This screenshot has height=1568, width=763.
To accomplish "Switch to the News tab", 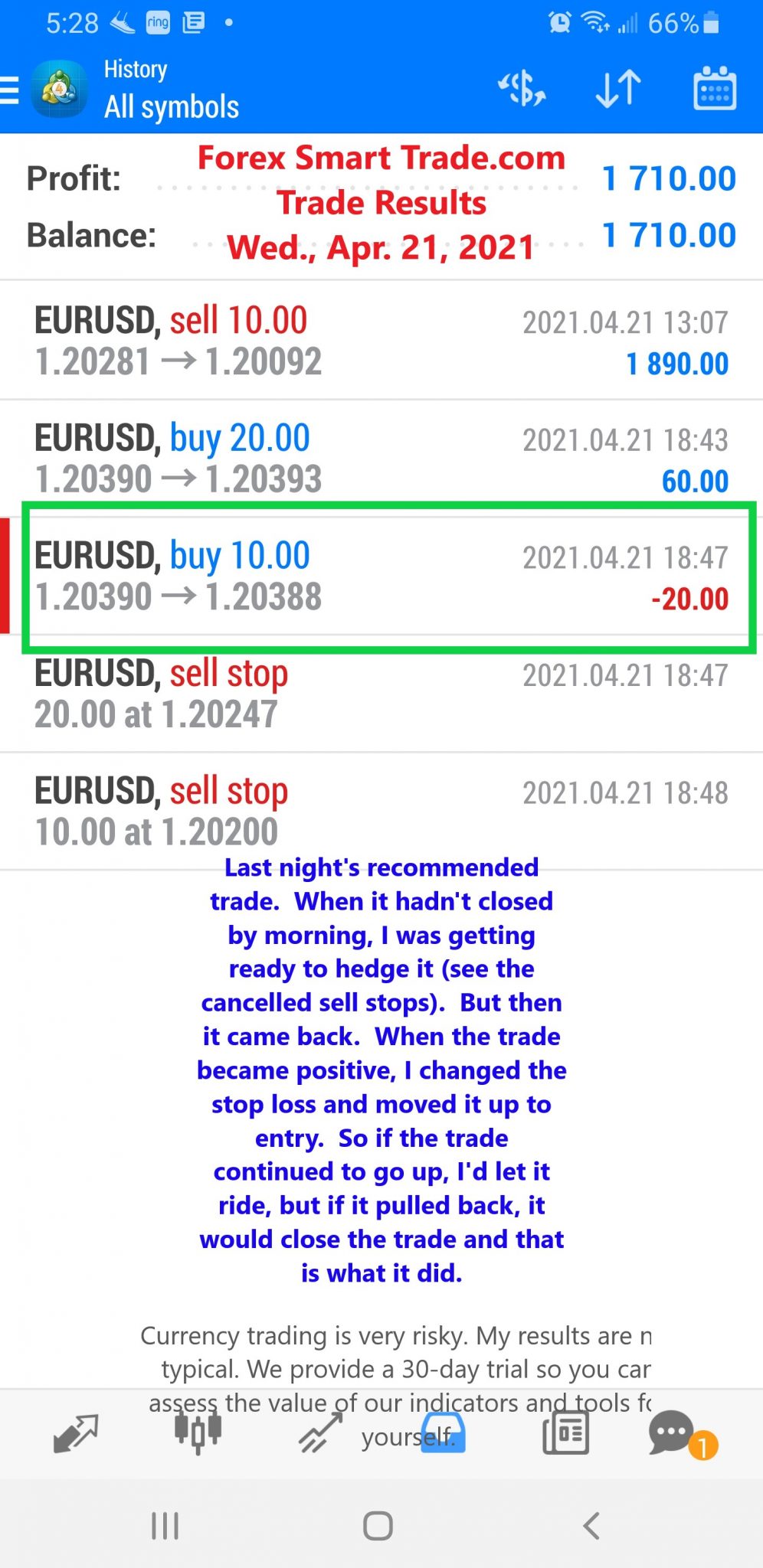I will point(565,1432).
